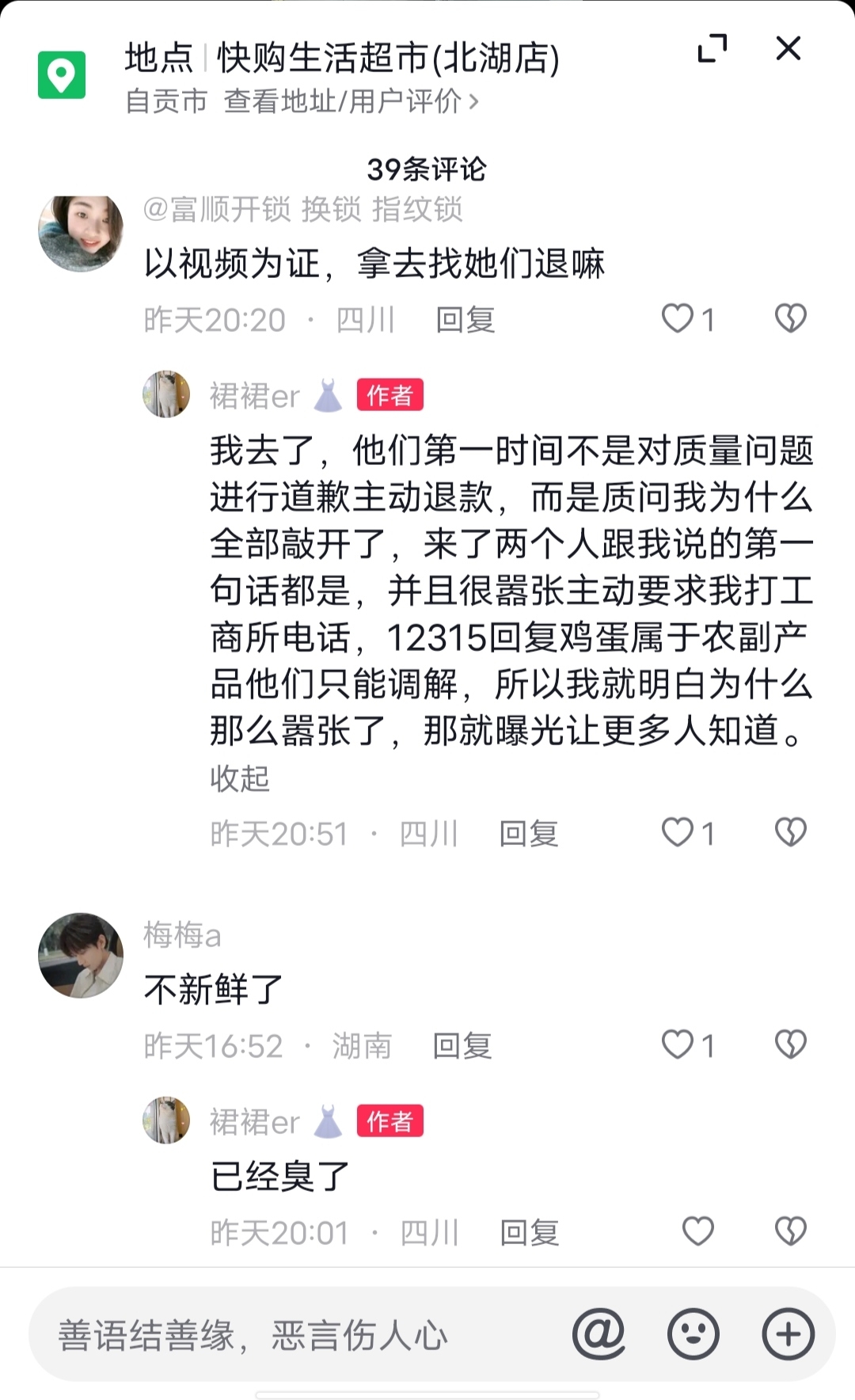
Task: Open the emoji picker
Action: pyautogui.click(x=693, y=1334)
